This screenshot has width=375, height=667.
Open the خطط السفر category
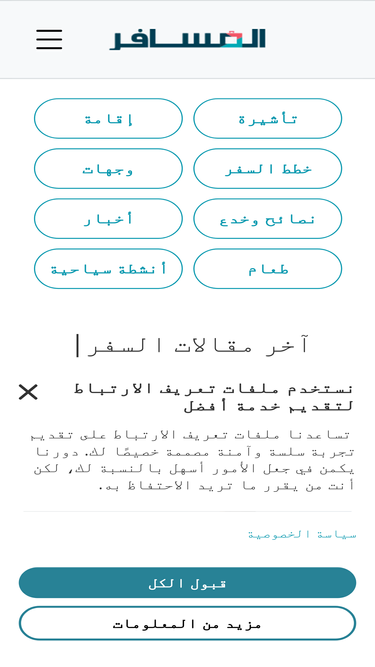tap(267, 168)
